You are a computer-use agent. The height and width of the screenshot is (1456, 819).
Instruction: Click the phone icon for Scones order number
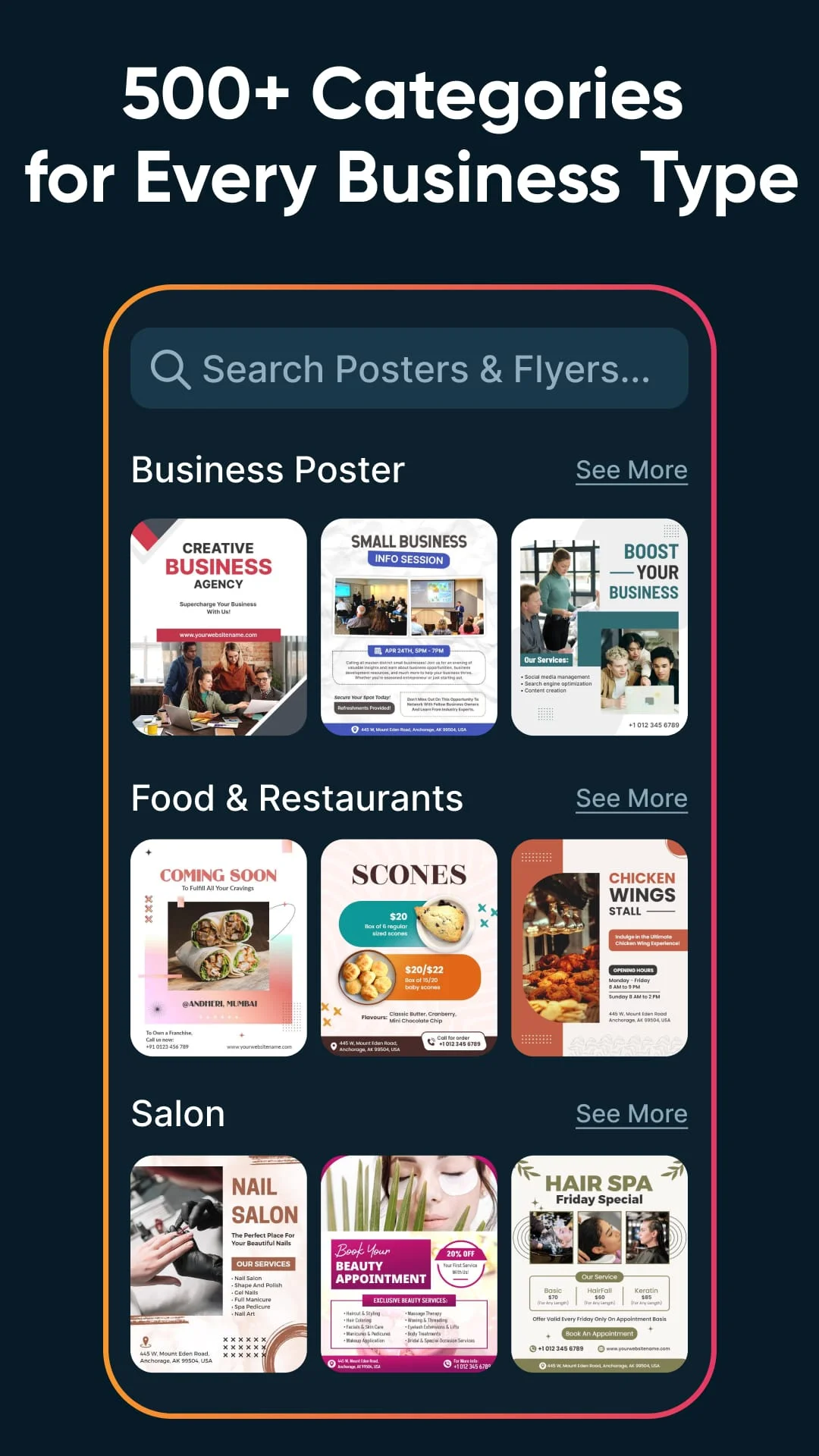431,1041
